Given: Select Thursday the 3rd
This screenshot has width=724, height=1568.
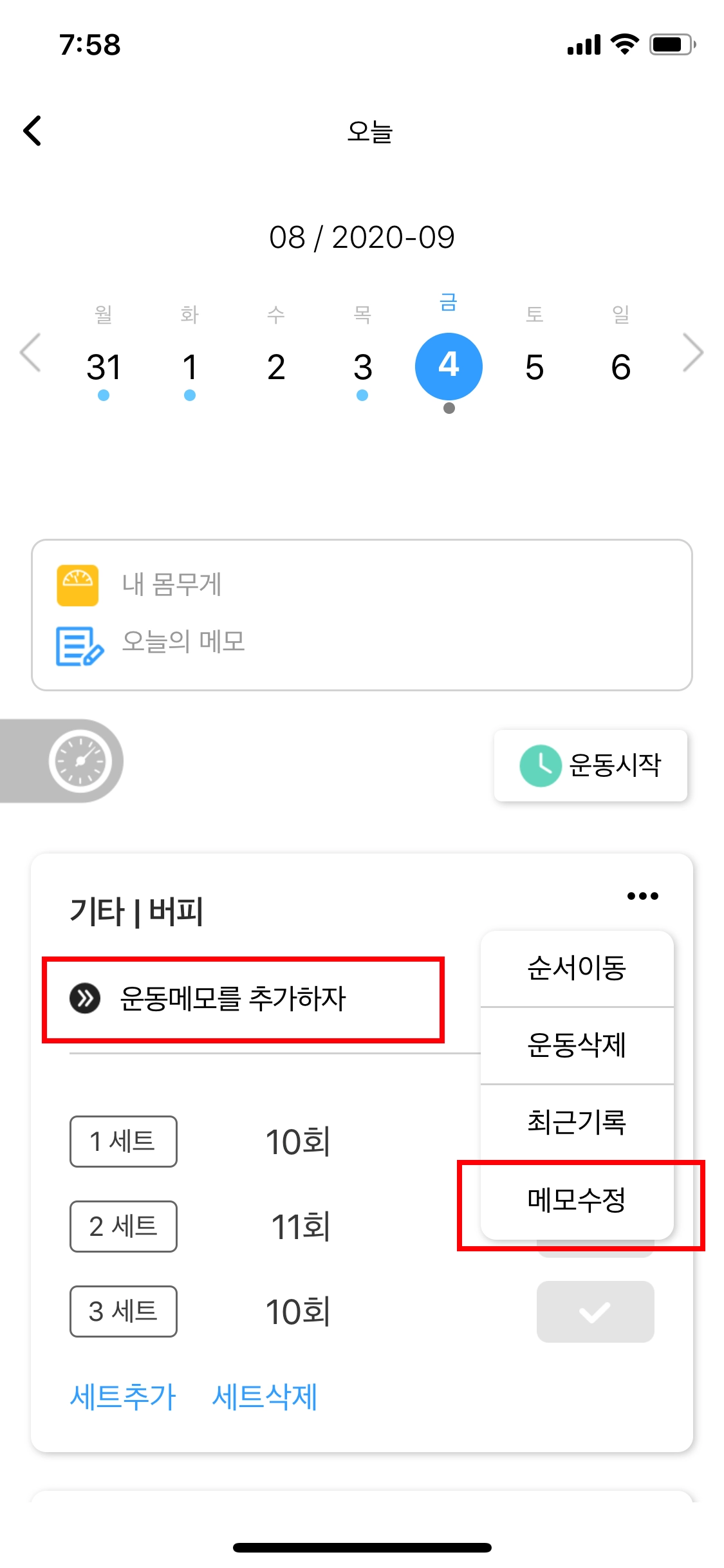Looking at the screenshot, I should coord(362,367).
